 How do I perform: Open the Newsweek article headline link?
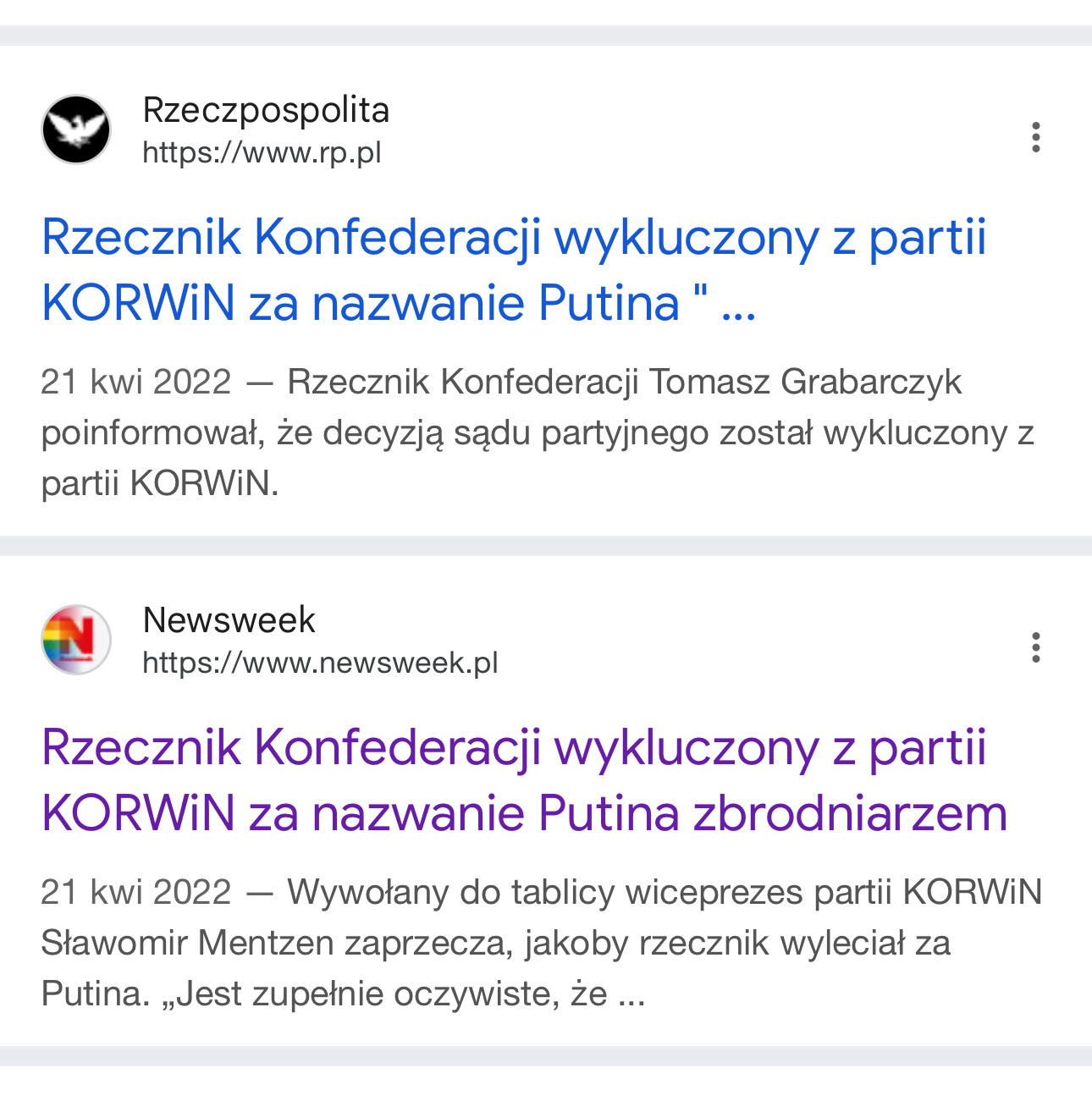click(x=523, y=779)
